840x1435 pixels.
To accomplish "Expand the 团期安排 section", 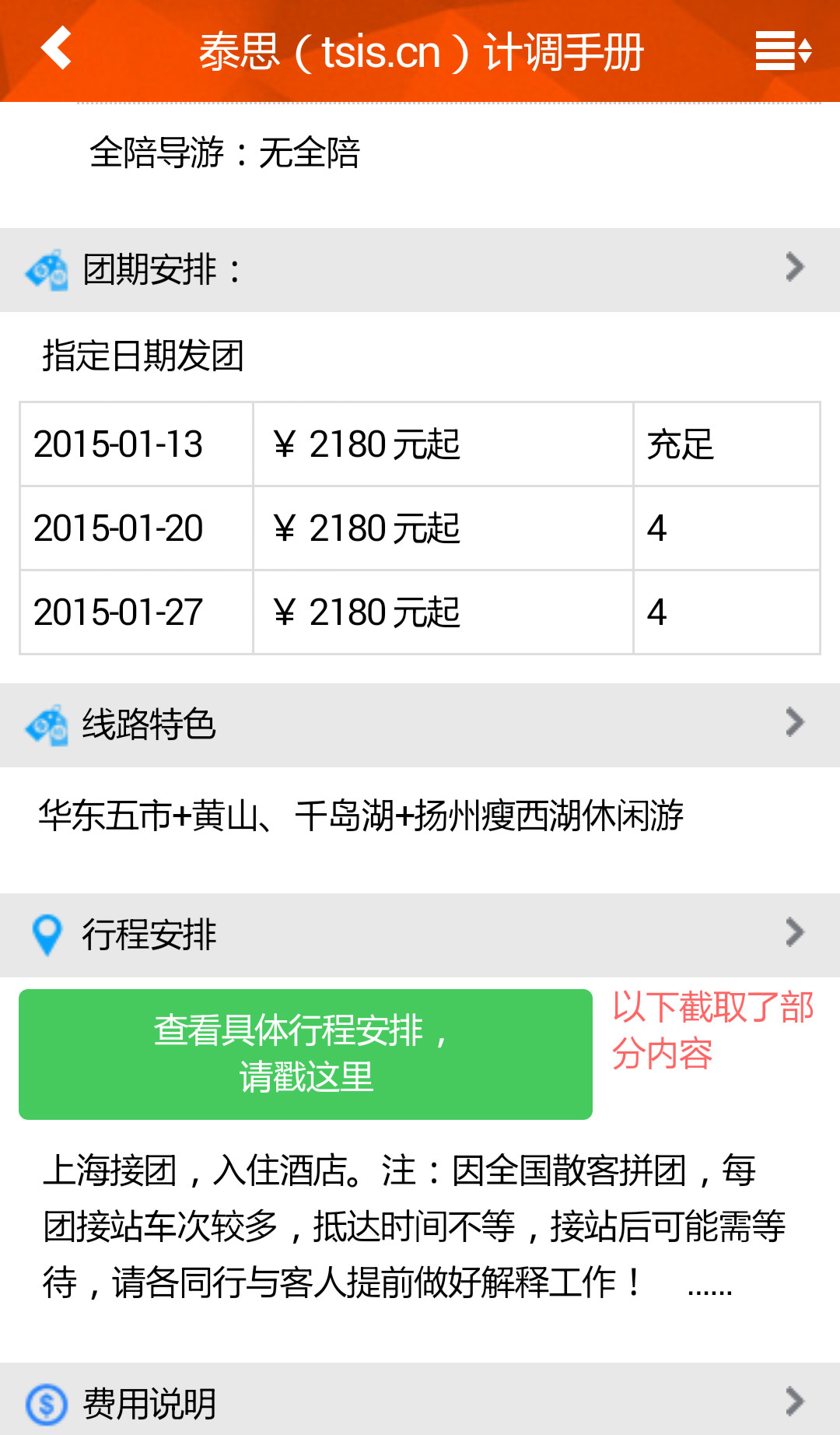I will tap(794, 268).
